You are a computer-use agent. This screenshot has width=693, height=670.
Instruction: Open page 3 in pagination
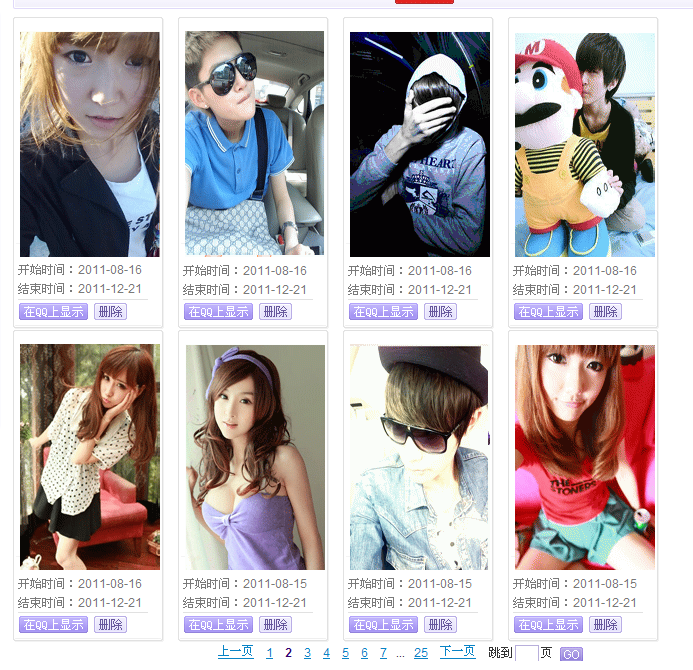click(307, 653)
